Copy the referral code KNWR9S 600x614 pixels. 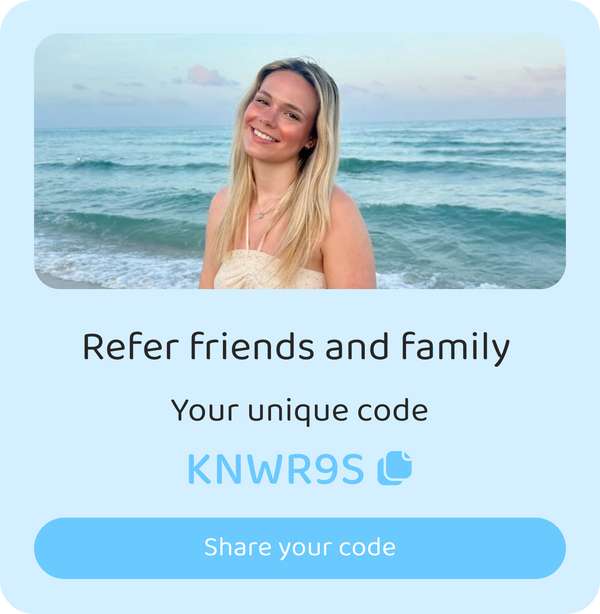(394, 468)
